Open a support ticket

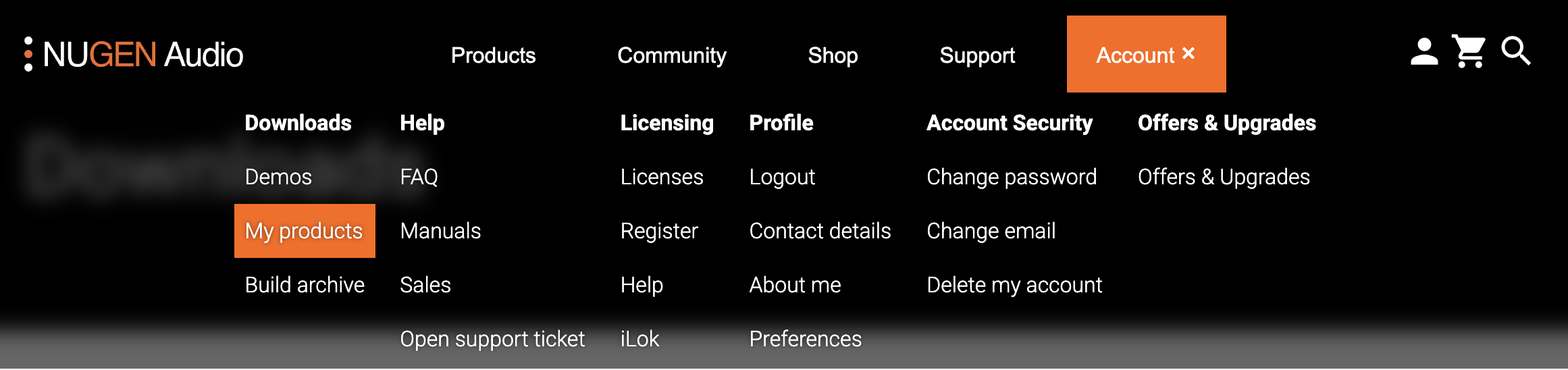click(492, 339)
